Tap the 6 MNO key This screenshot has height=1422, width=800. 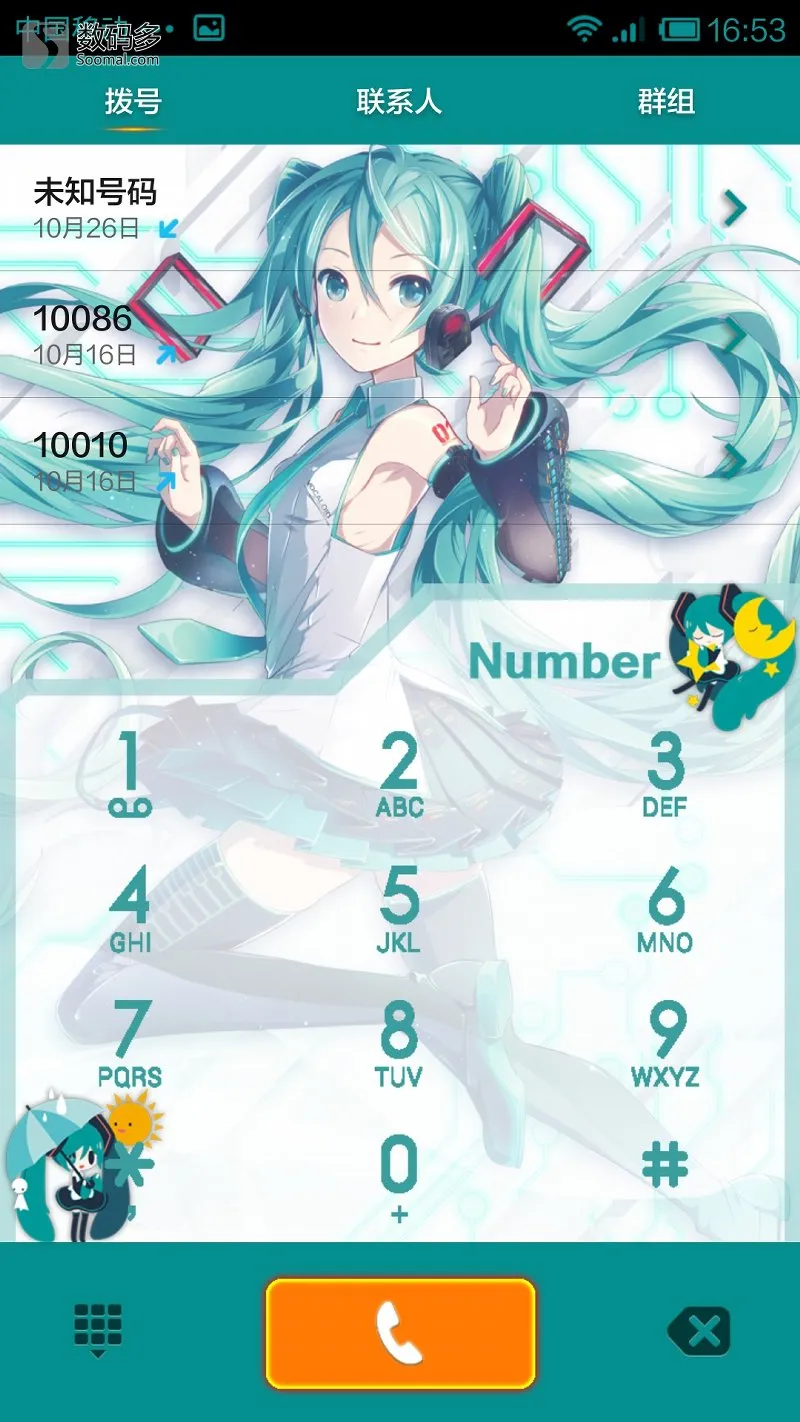point(665,908)
